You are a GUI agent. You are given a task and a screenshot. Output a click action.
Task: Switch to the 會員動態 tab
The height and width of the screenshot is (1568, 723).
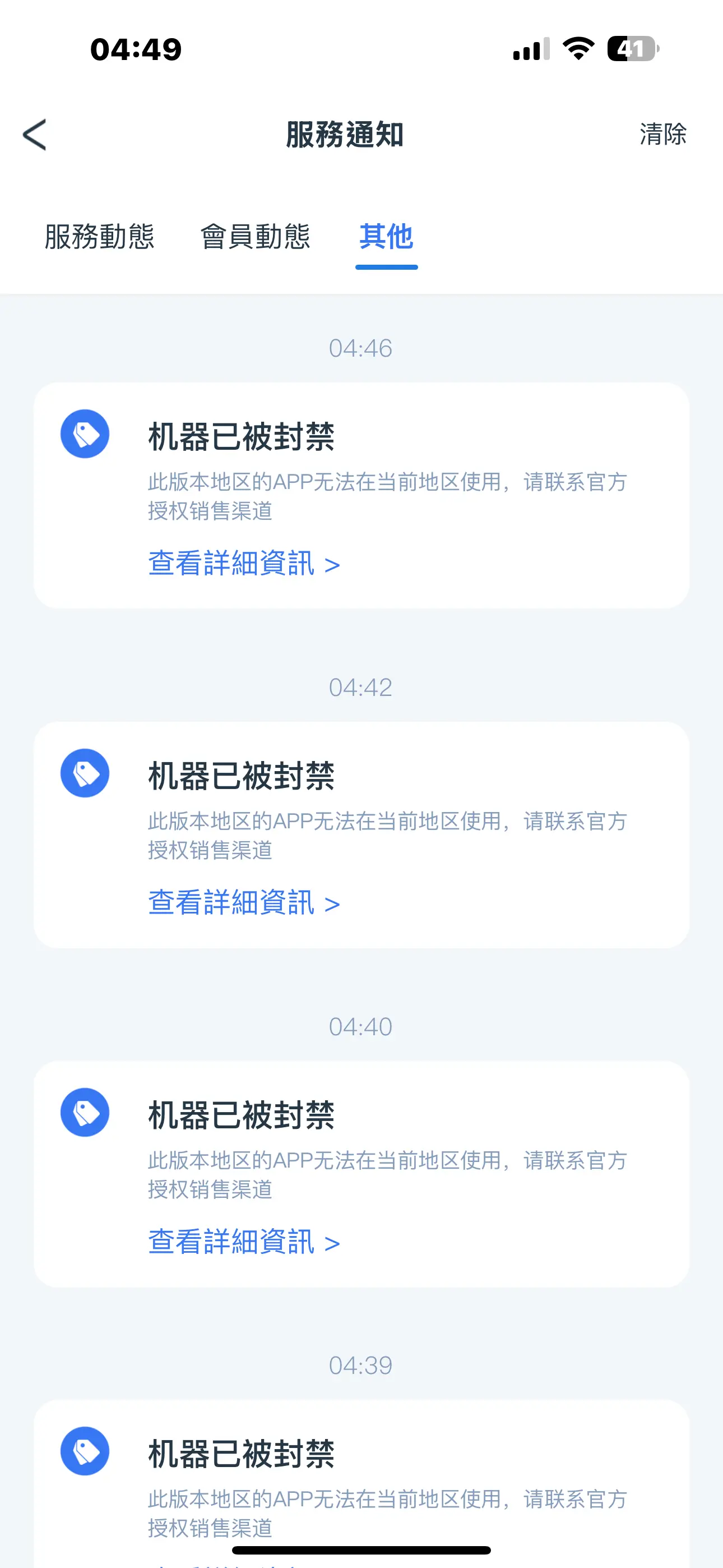pyautogui.click(x=256, y=237)
